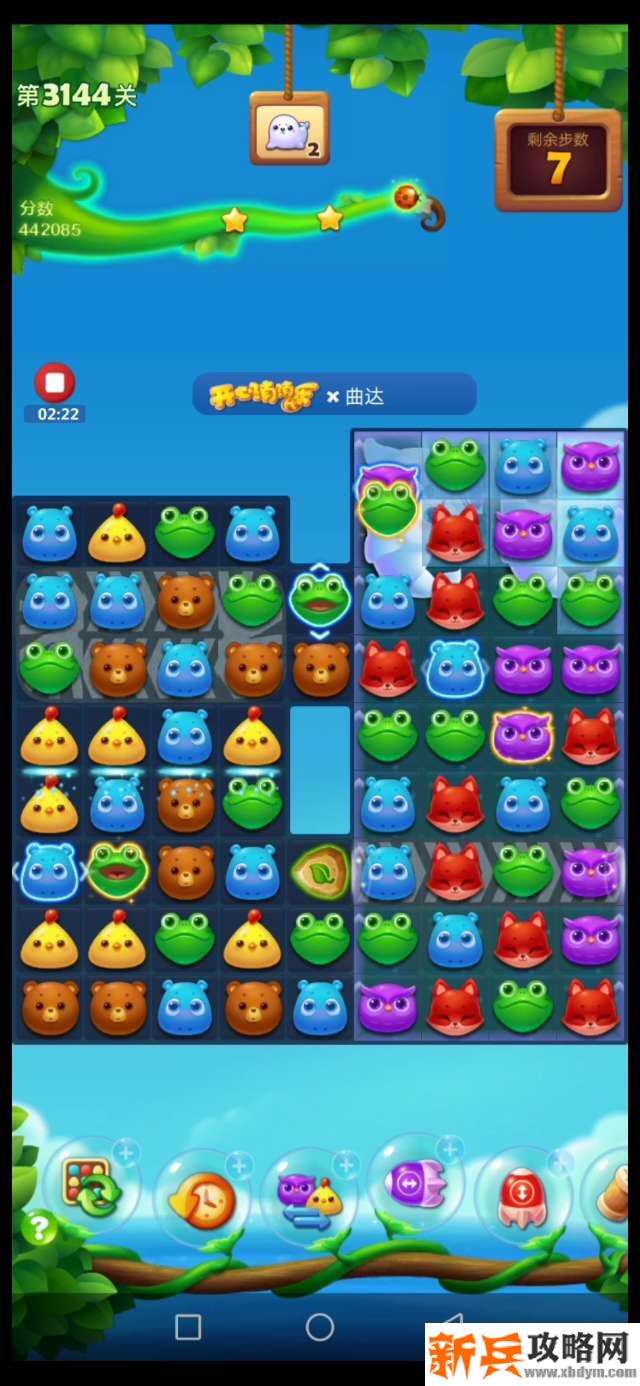Stop the screen recording
The height and width of the screenshot is (1386, 640).
coord(55,383)
